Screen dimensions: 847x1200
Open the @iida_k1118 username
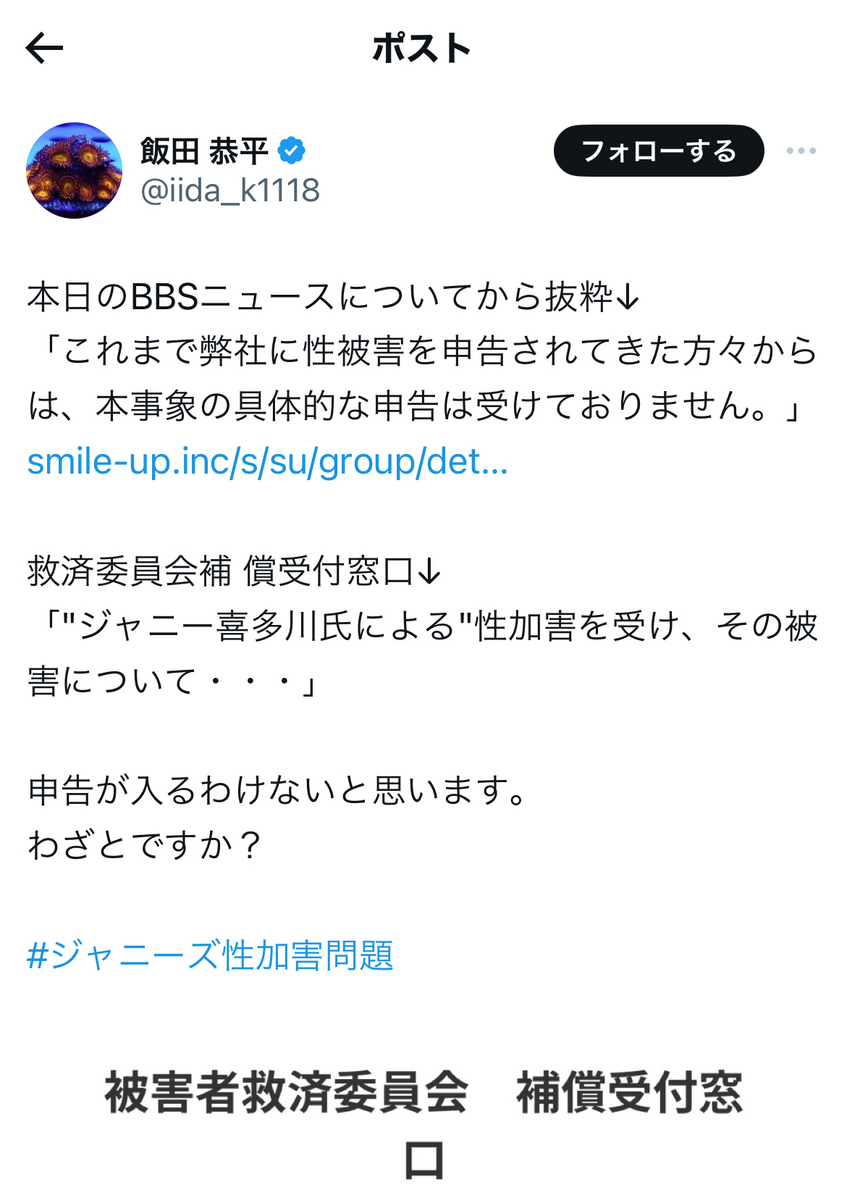230,190
